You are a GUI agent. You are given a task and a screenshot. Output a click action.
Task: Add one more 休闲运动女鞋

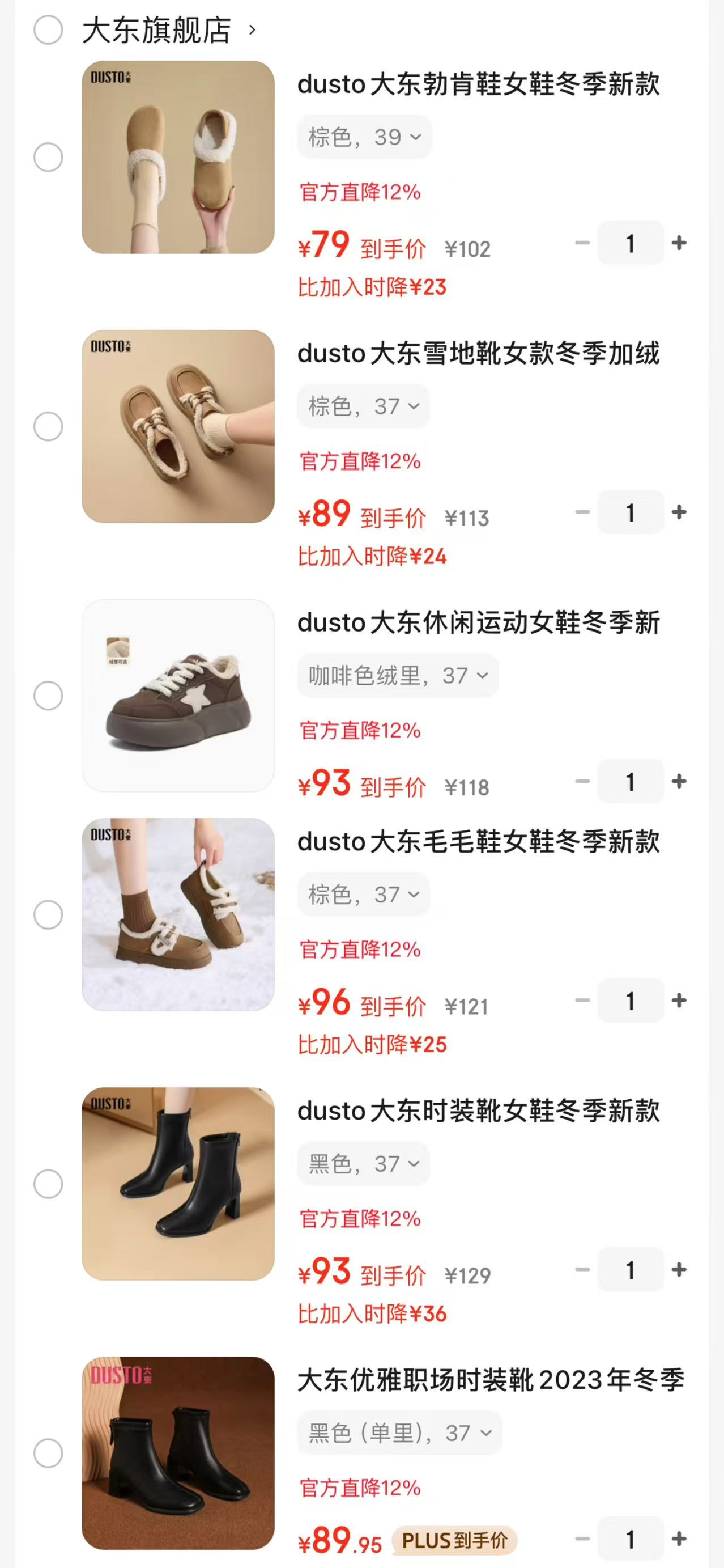[x=679, y=782]
